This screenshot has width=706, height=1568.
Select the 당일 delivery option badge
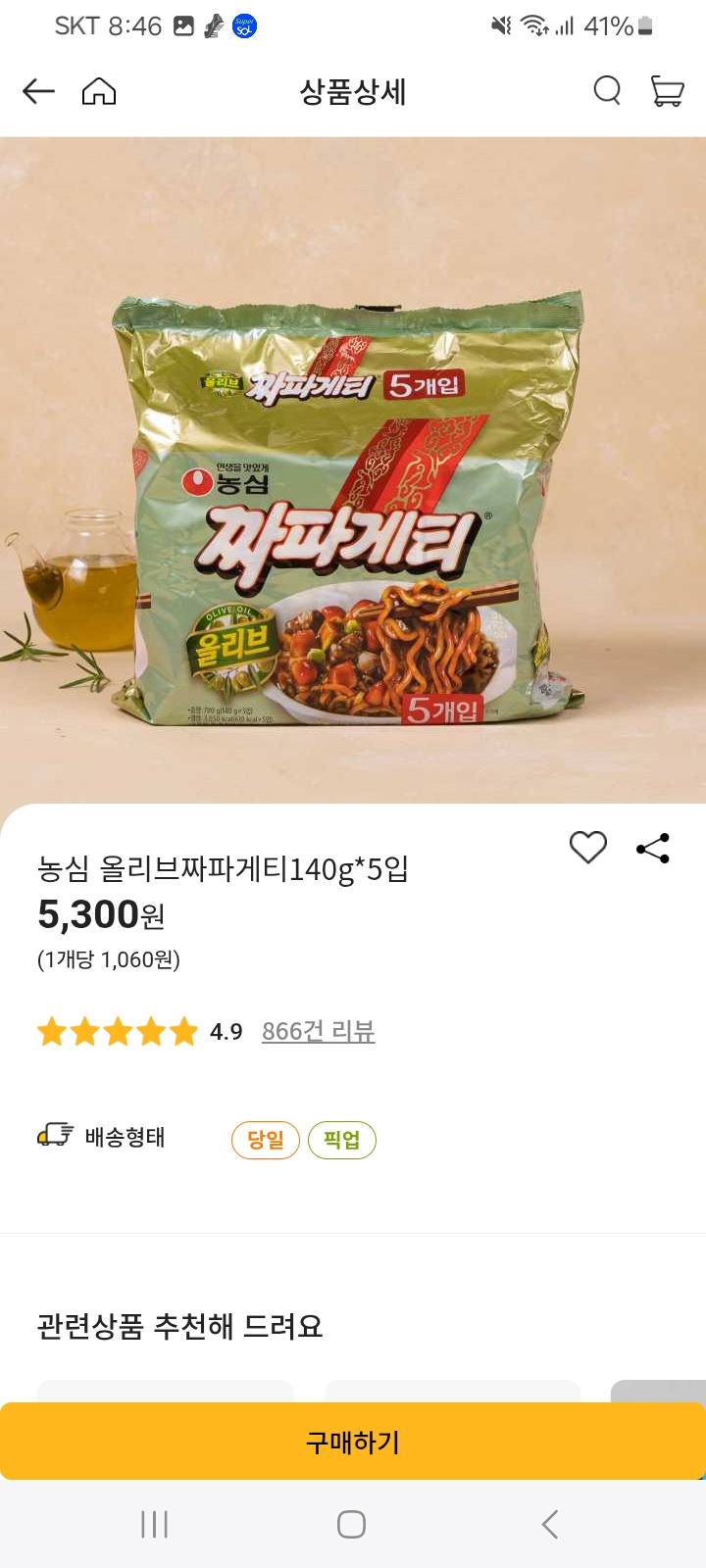point(266,1140)
